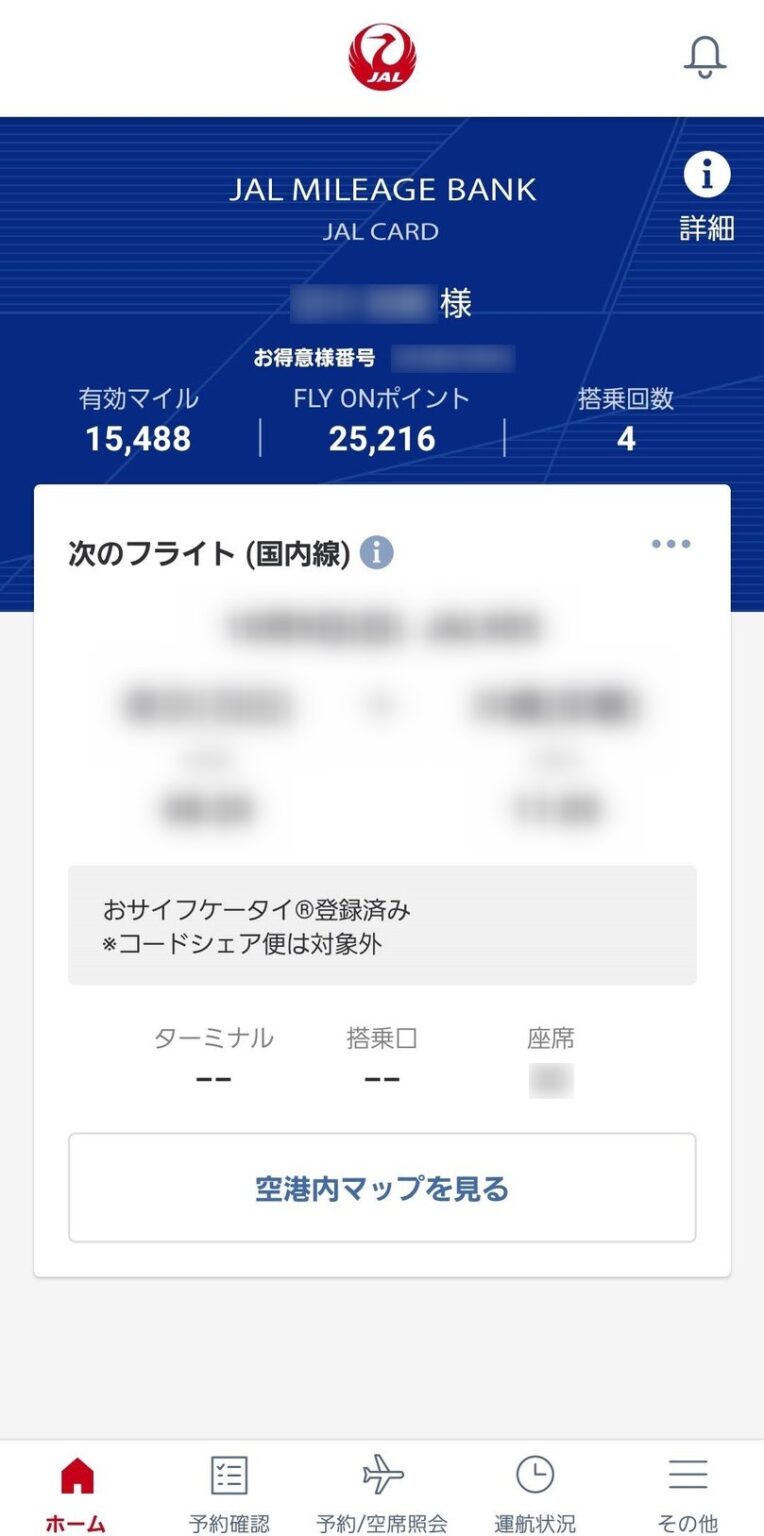This screenshot has height=1536, width=764.
Task: Open the three-dot menu on the flight card
Action: pos(672,543)
